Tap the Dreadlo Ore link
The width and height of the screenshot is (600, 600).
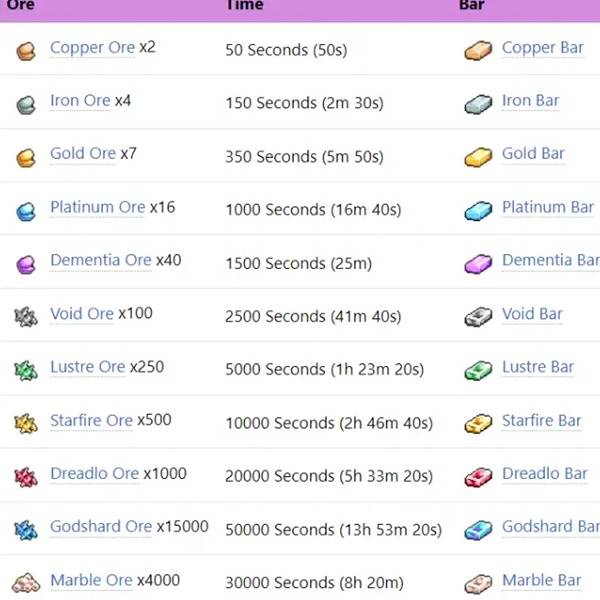coord(94,474)
